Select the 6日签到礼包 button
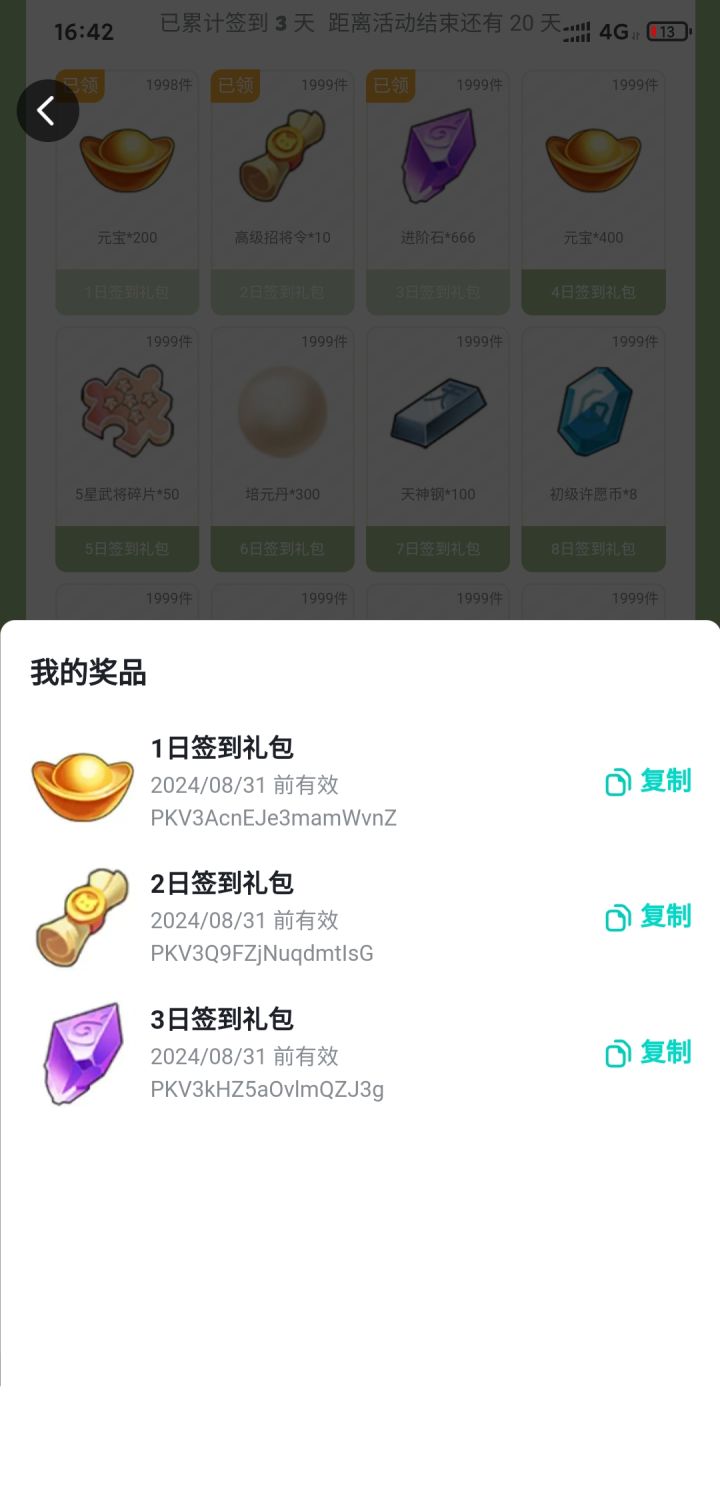Image resolution: width=720 pixels, height=1499 pixels. click(282, 549)
